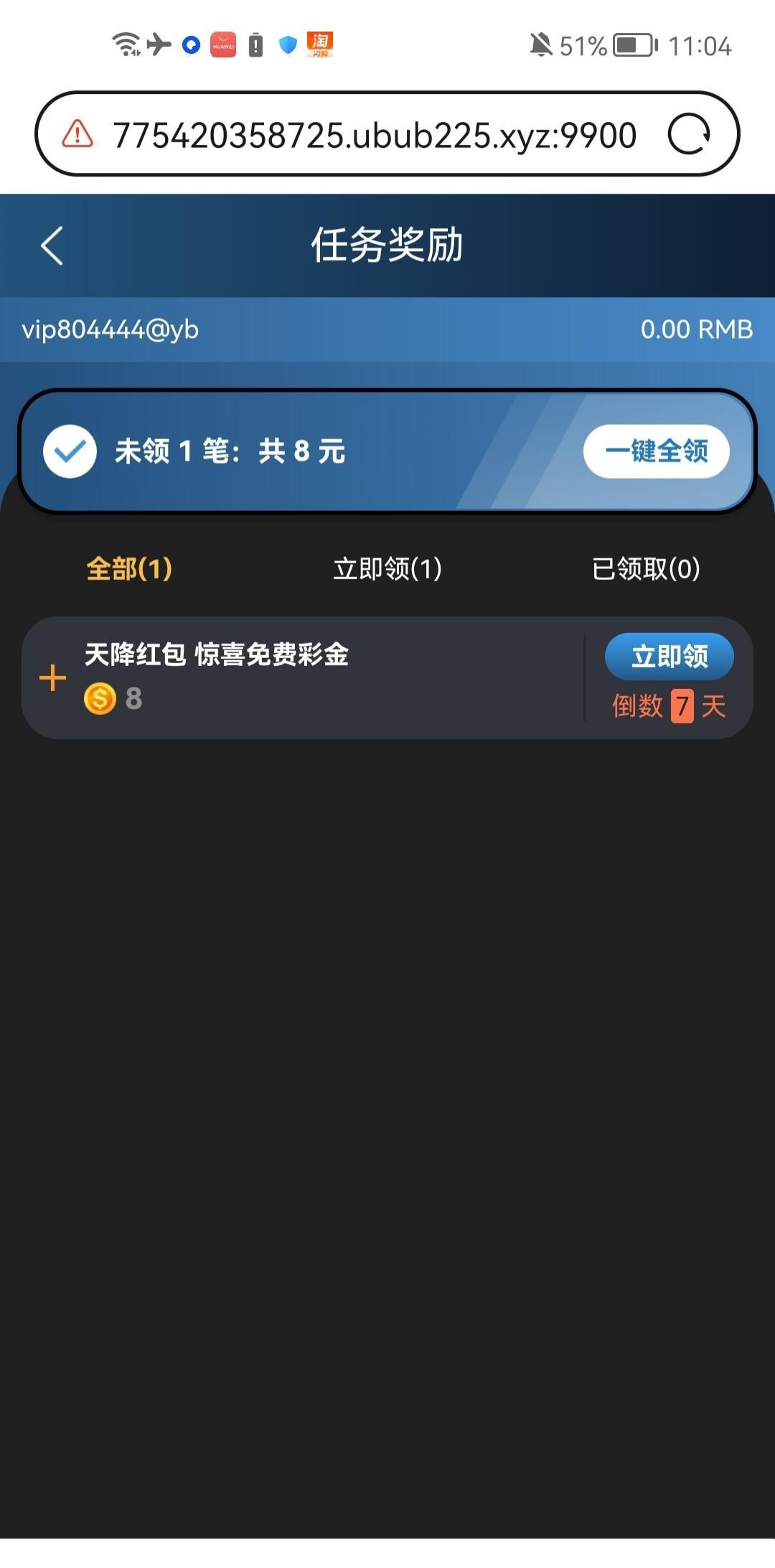
Task: Toggle the checkmark beside 未领 1 笔
Action: pyautogui.click(x=70, y=451)
